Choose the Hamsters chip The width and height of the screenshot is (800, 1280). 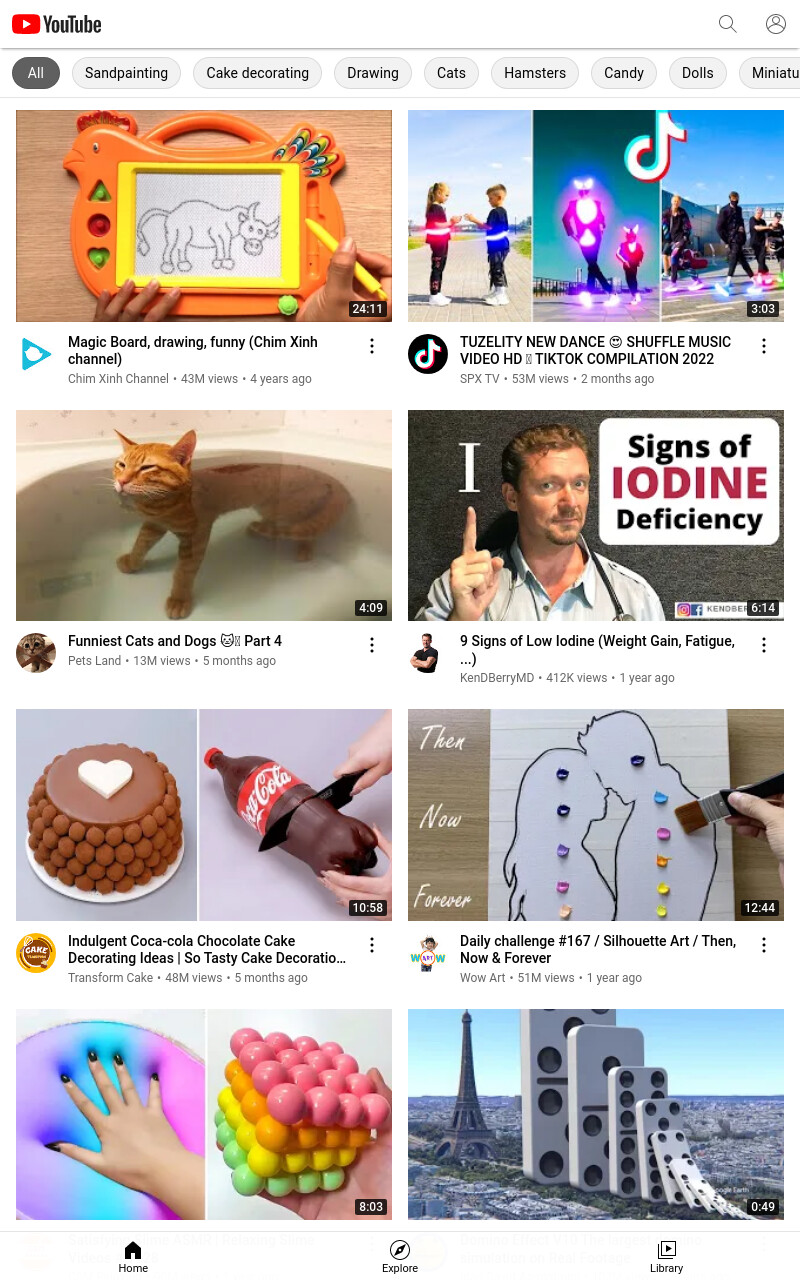point(535,73)
